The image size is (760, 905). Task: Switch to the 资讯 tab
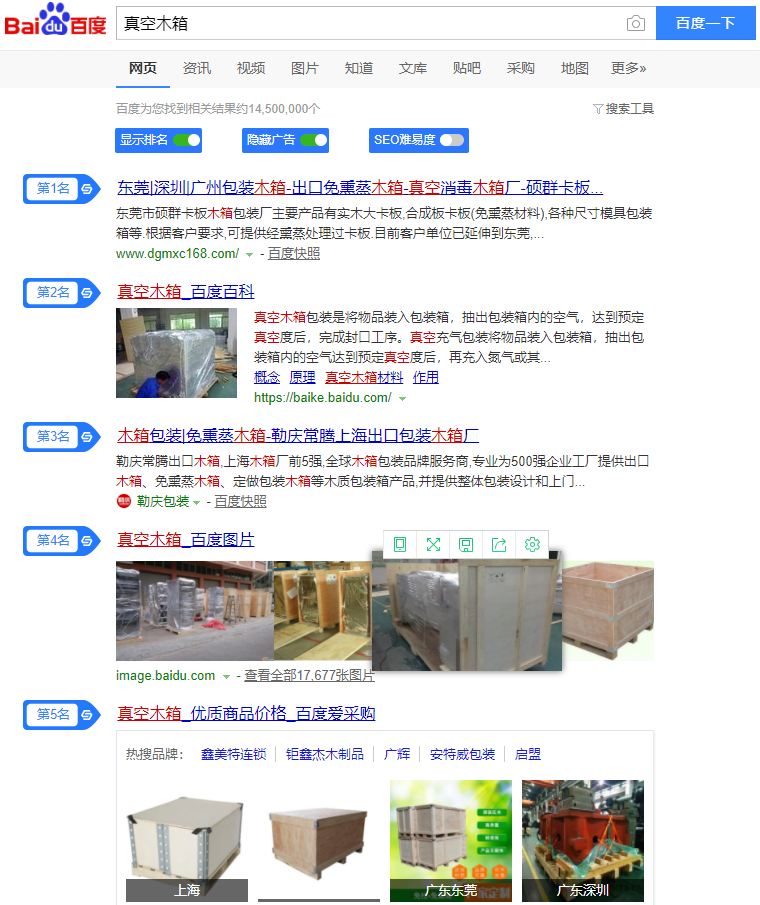tap(197, 68)
